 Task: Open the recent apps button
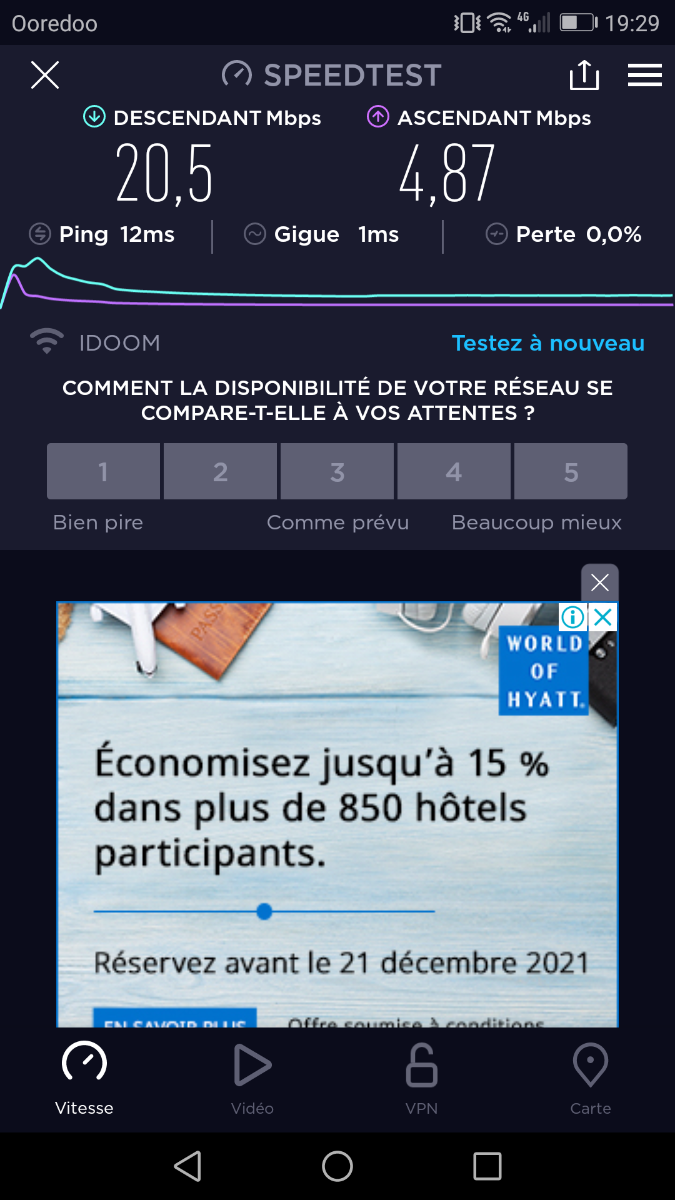click(487, 1166)
